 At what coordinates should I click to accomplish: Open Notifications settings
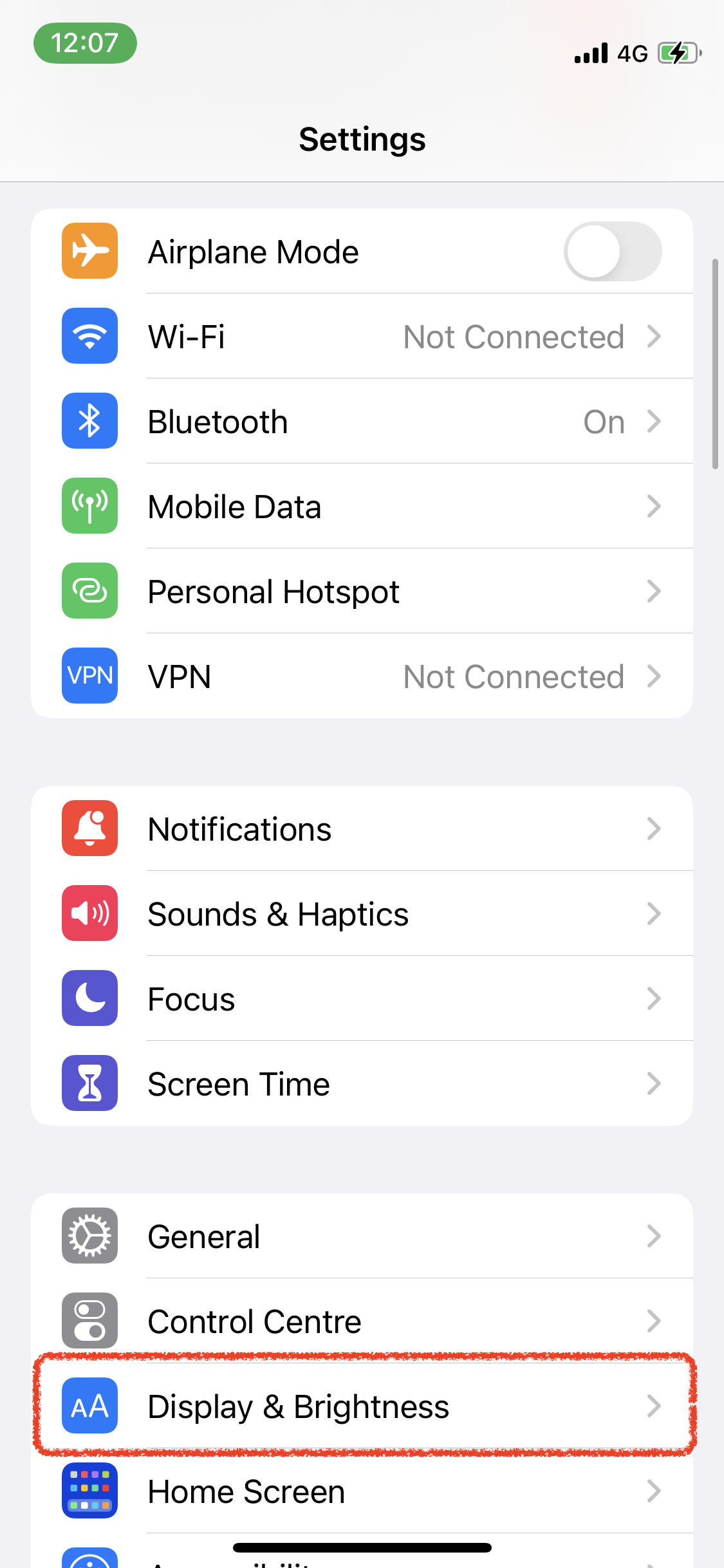click(362, 829)
